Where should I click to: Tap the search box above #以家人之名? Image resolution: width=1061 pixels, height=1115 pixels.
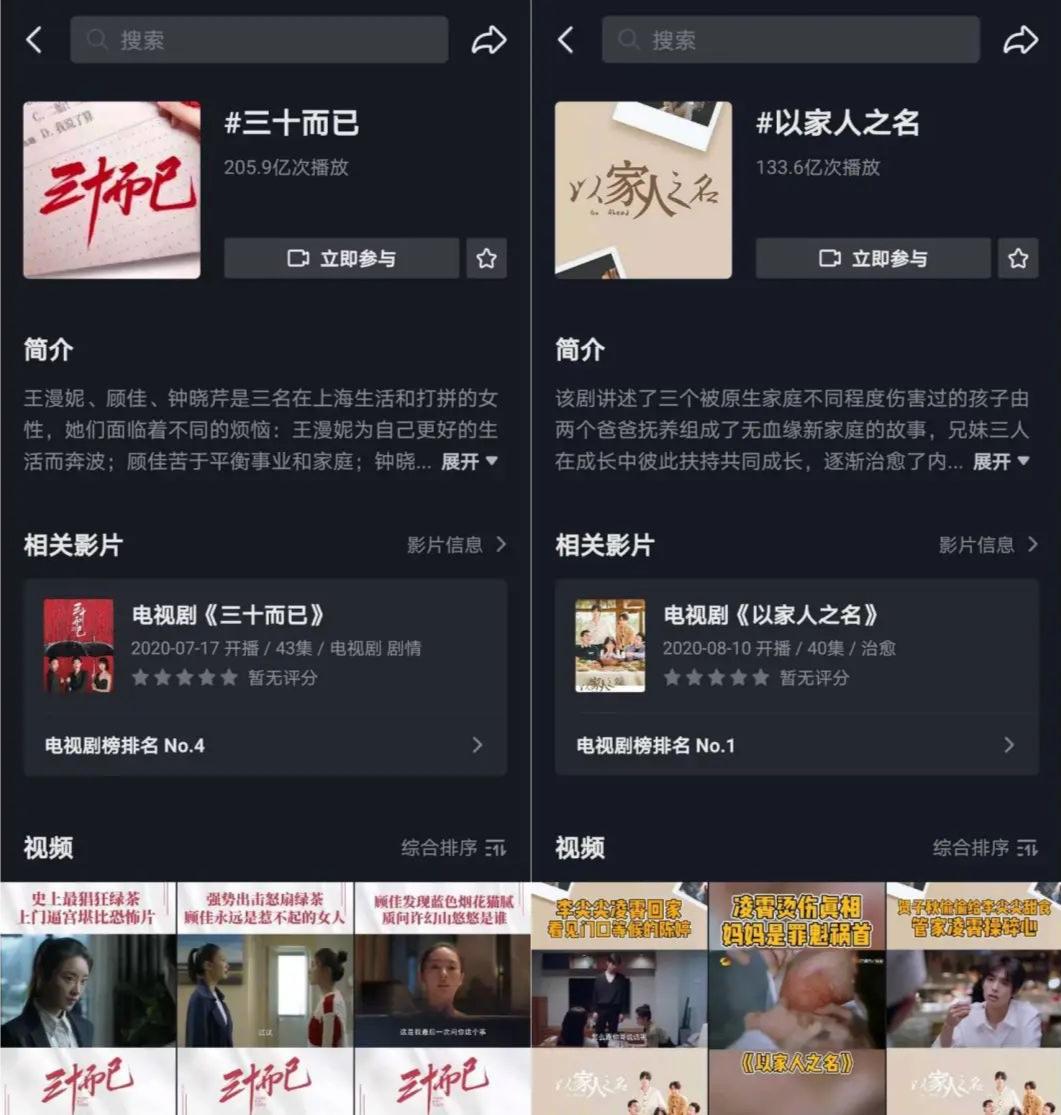(790, 40)
